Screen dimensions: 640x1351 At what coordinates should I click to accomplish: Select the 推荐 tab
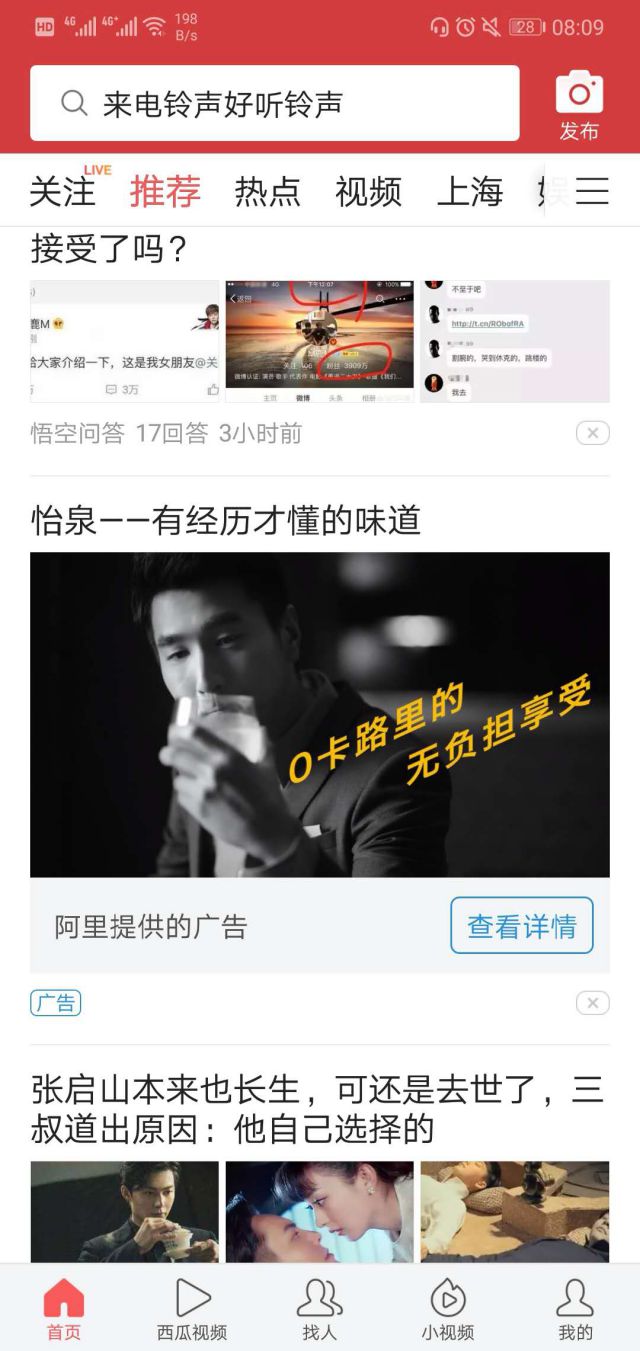pos(165,191)
